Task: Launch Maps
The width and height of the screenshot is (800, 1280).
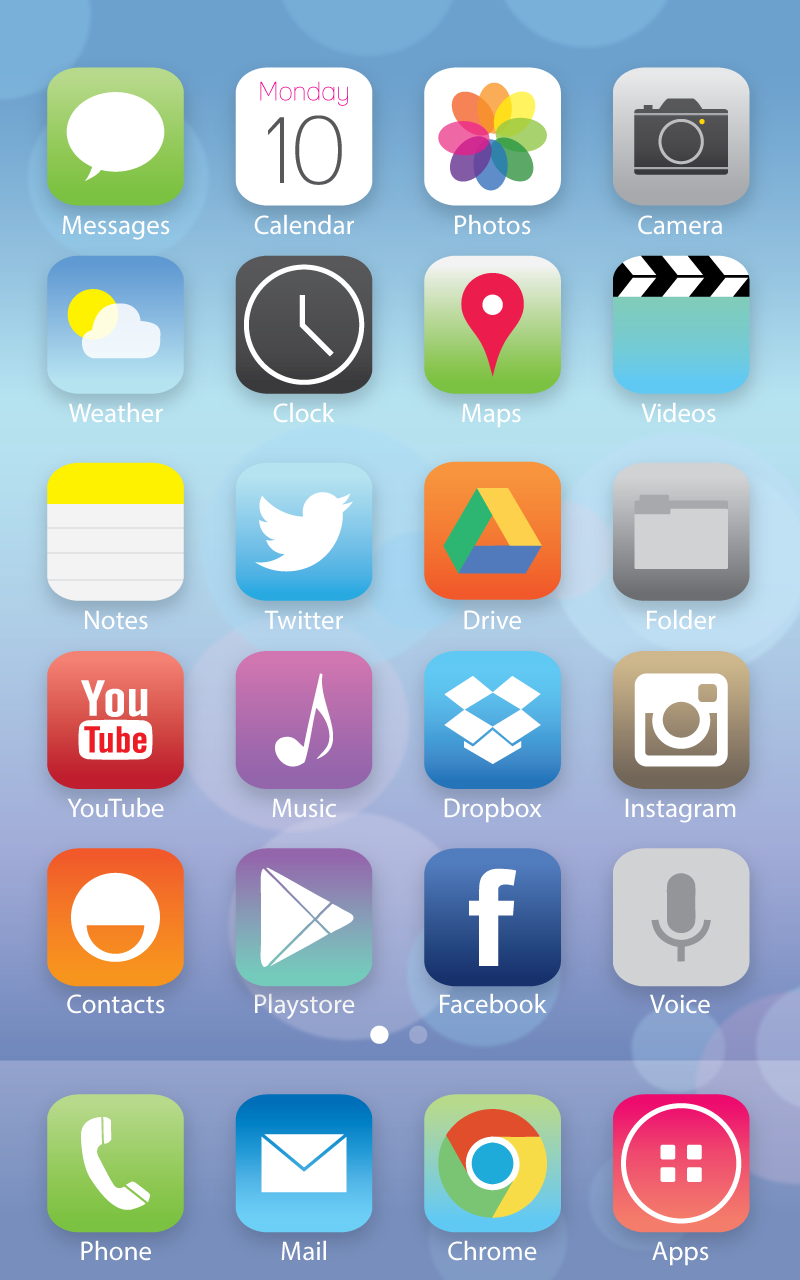Action: point(492,325)
